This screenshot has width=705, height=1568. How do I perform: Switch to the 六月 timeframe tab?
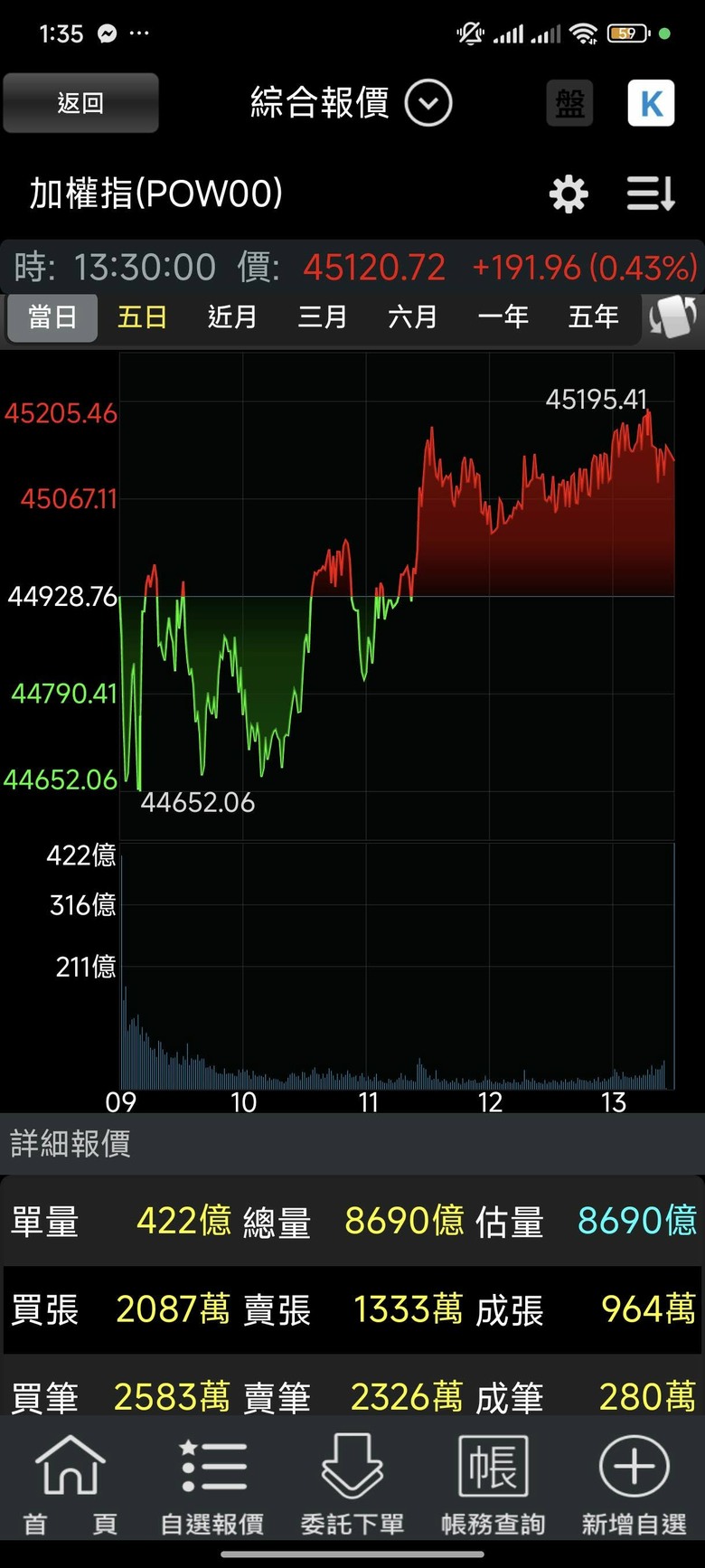point(413,317)
